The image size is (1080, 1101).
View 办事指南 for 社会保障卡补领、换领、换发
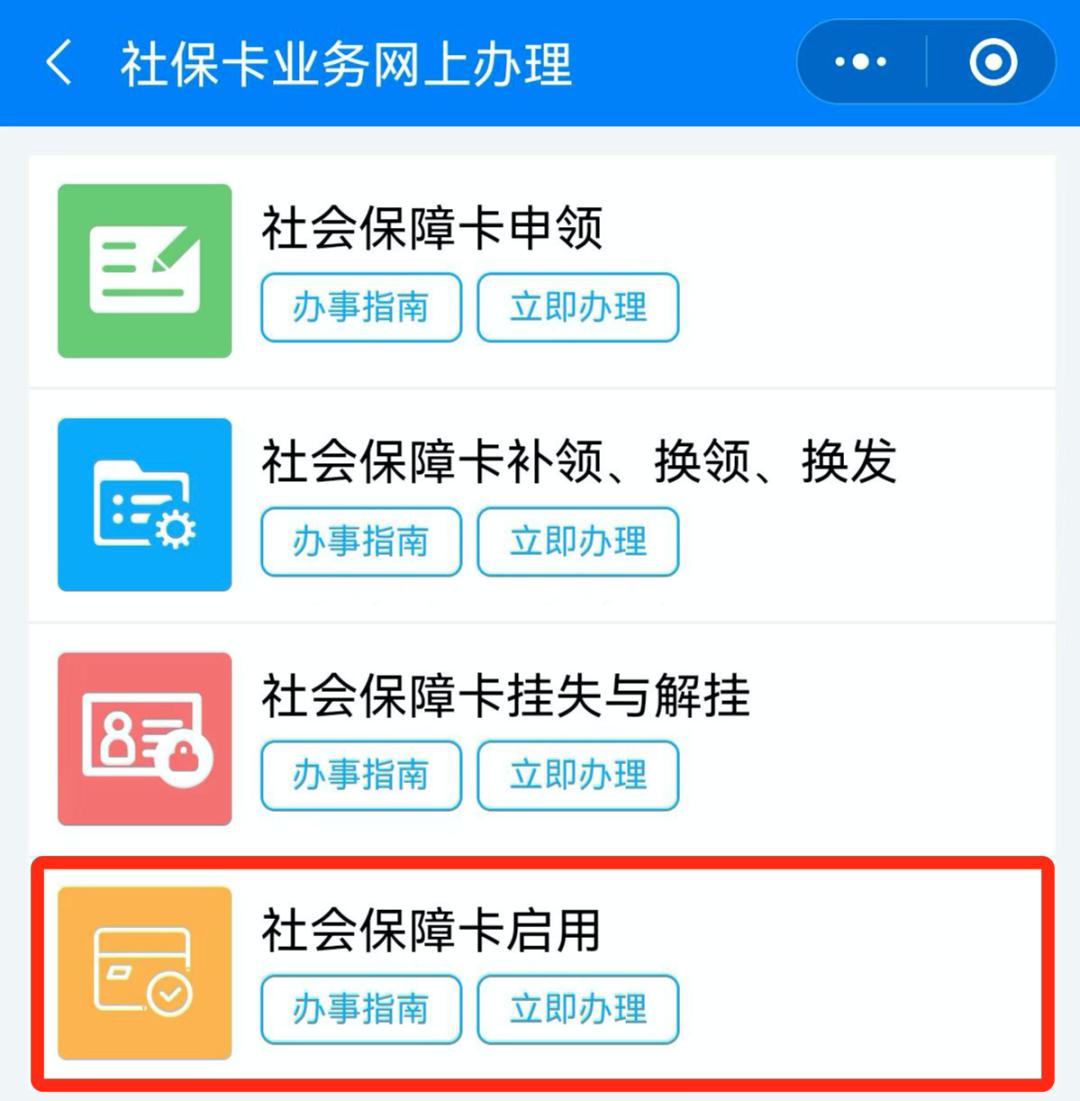pos(361,541)
